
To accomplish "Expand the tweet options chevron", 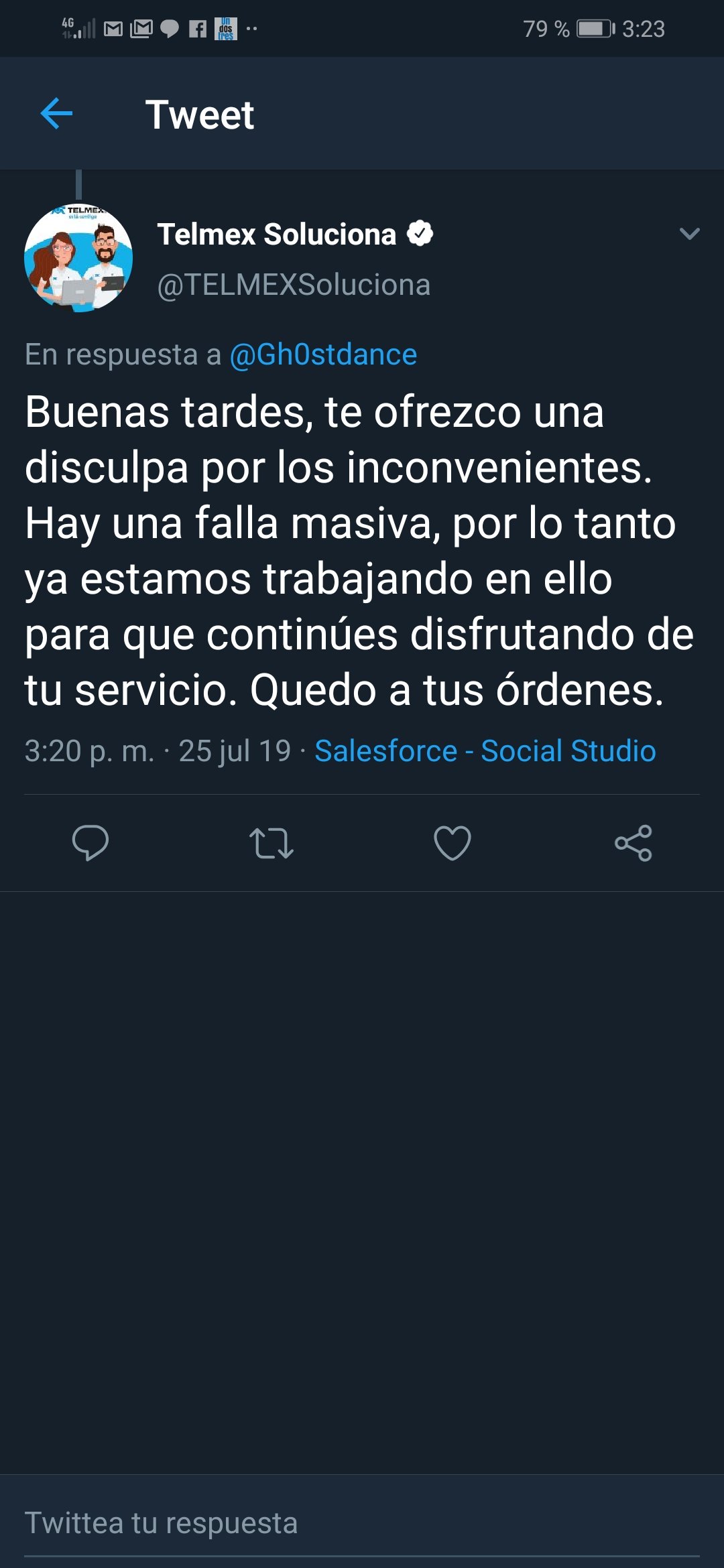I will 689,234.
